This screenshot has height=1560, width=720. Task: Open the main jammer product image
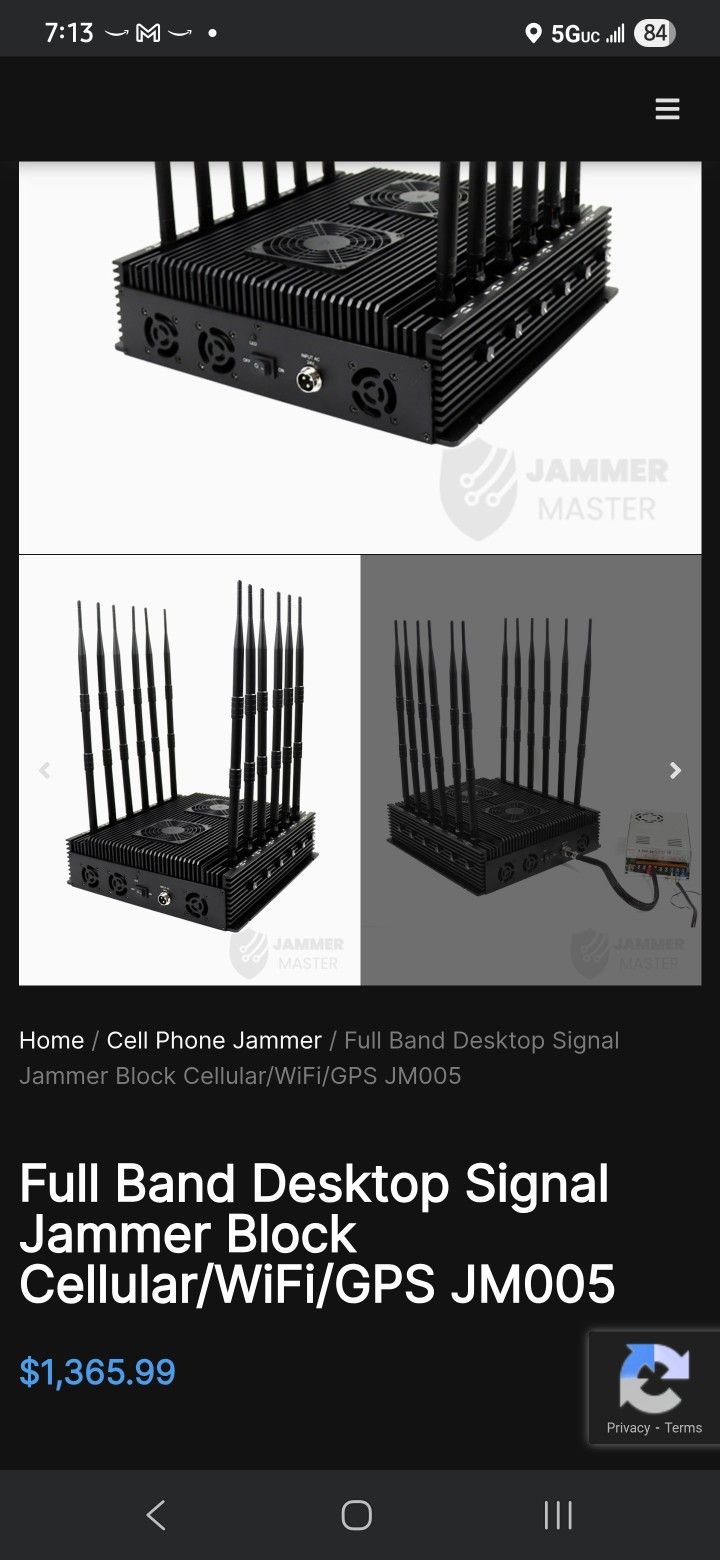360,355
